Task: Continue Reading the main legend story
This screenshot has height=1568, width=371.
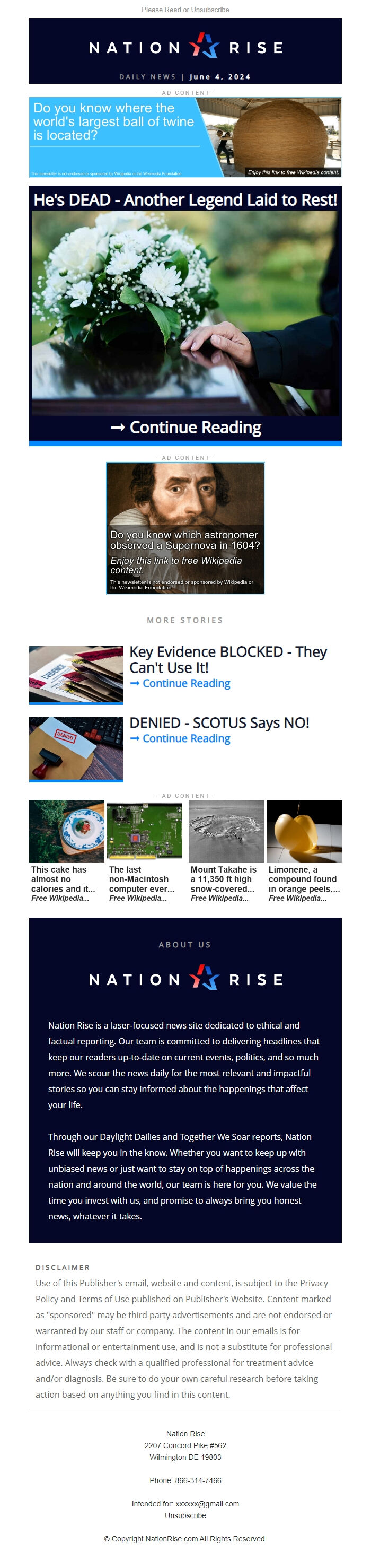Action: 185,428
